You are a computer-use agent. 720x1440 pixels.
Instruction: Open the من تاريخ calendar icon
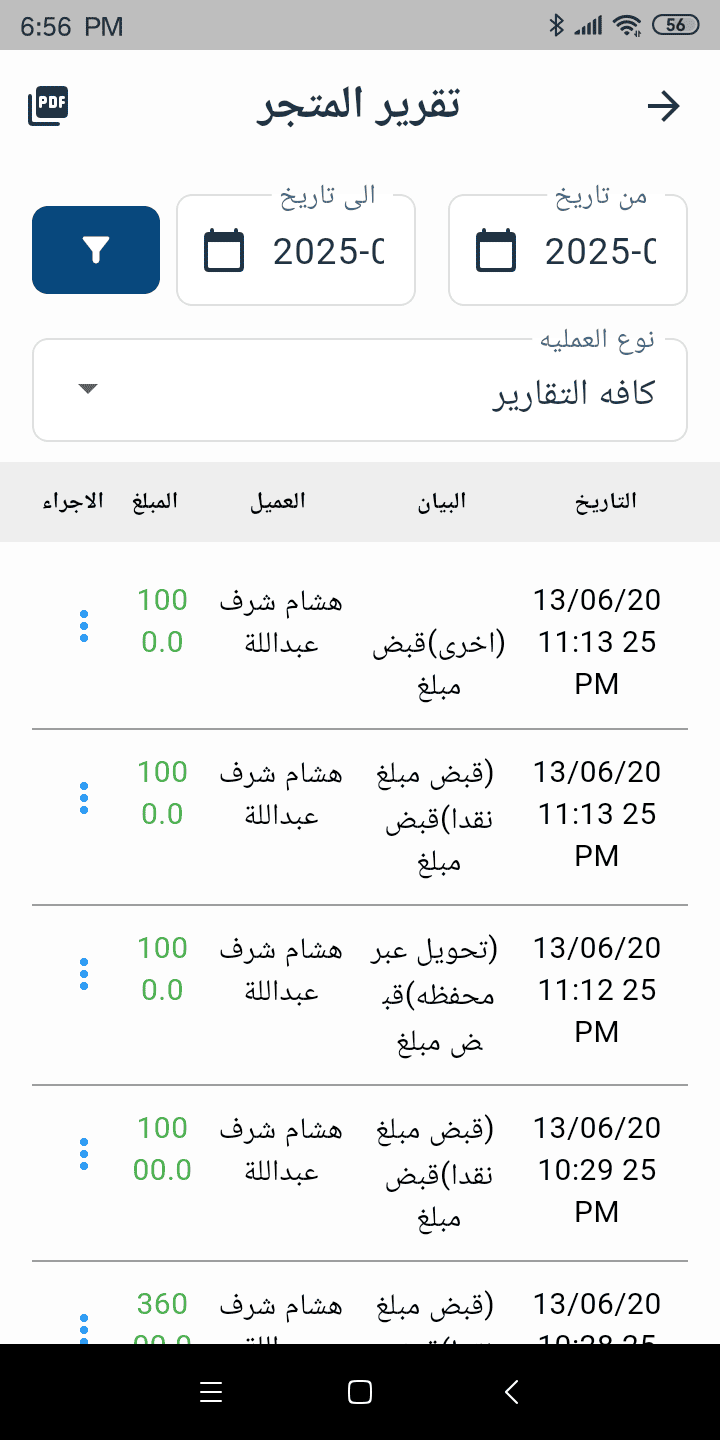pyautogui.click(x=495, y=250)
